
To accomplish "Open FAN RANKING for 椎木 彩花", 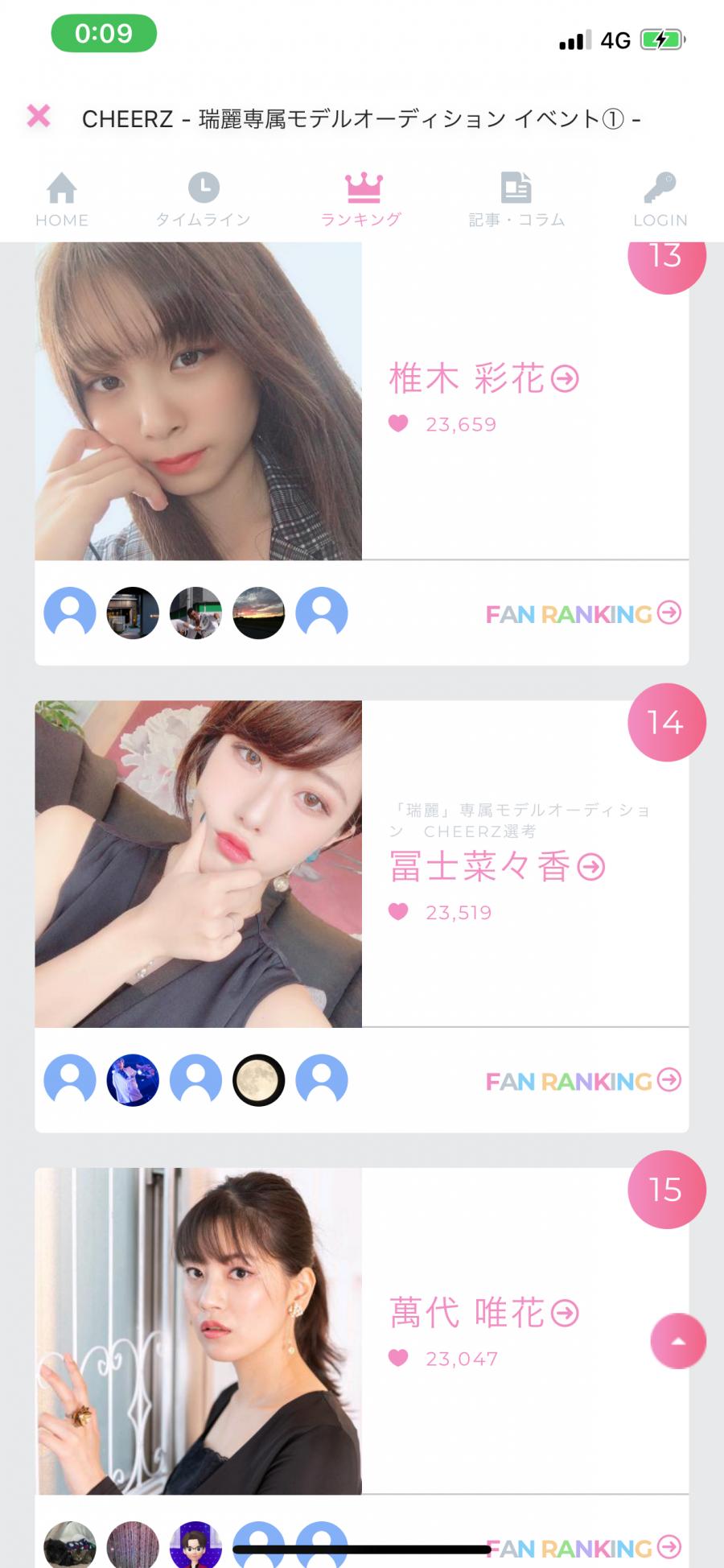I will pos(582,614).
